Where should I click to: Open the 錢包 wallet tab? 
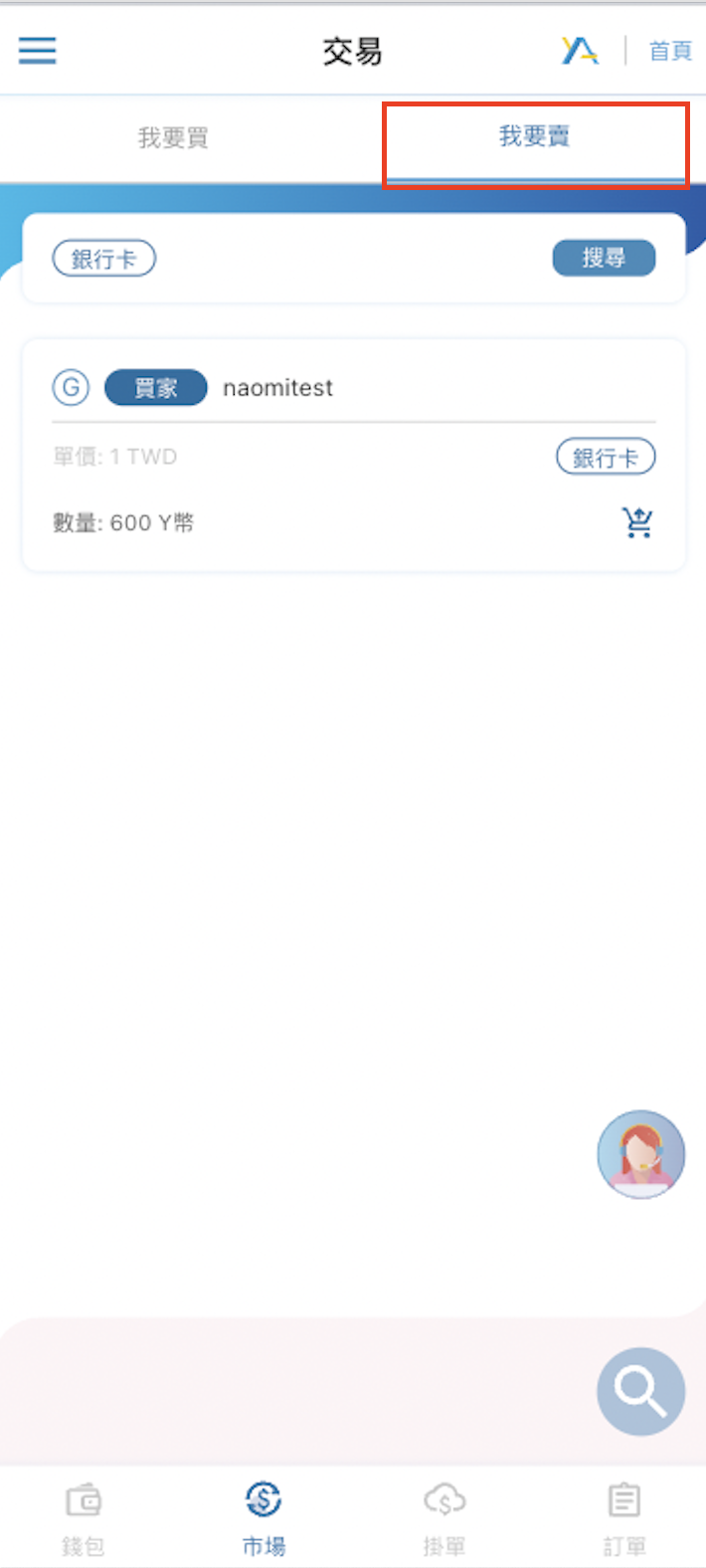84,1518
